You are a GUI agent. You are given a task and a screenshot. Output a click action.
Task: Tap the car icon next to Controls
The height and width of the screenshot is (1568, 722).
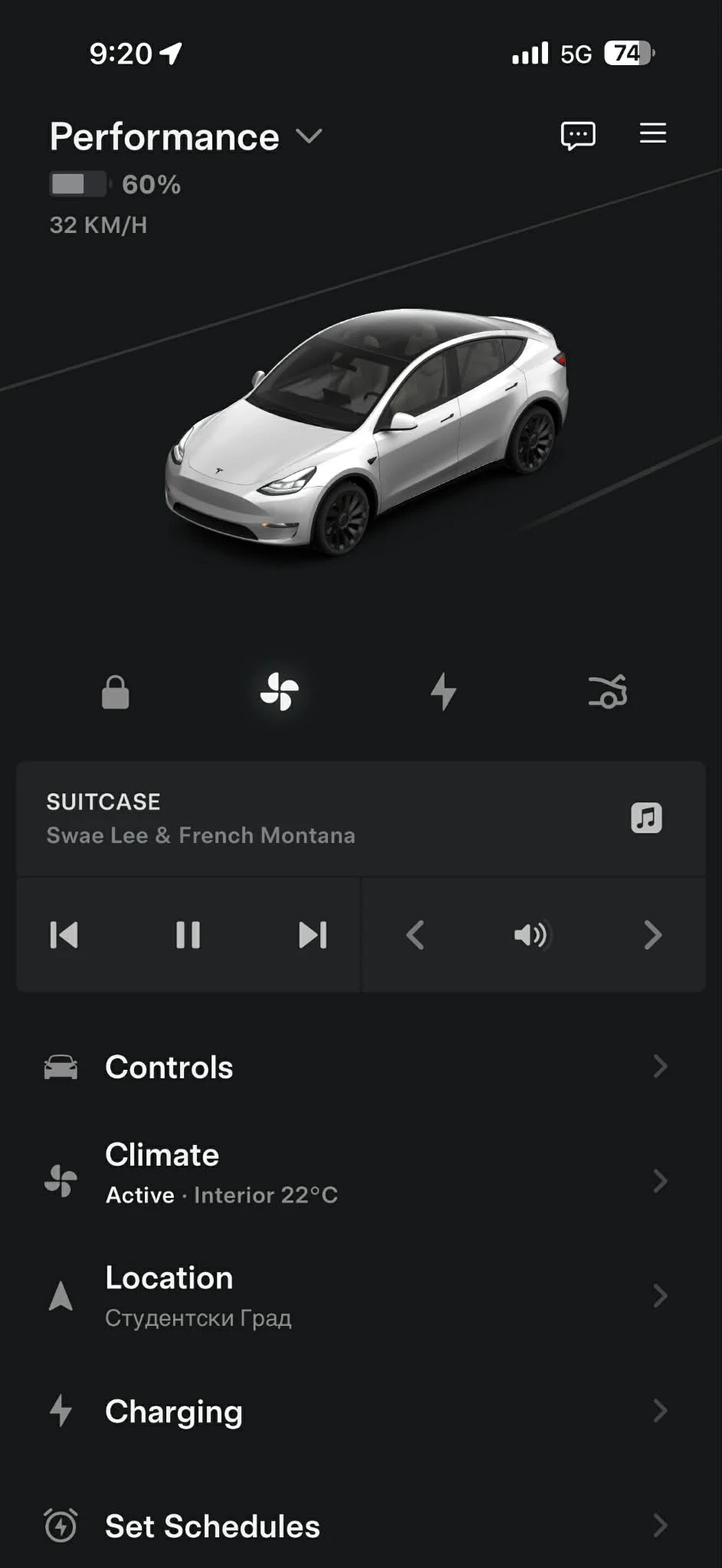click(61, 1066)
